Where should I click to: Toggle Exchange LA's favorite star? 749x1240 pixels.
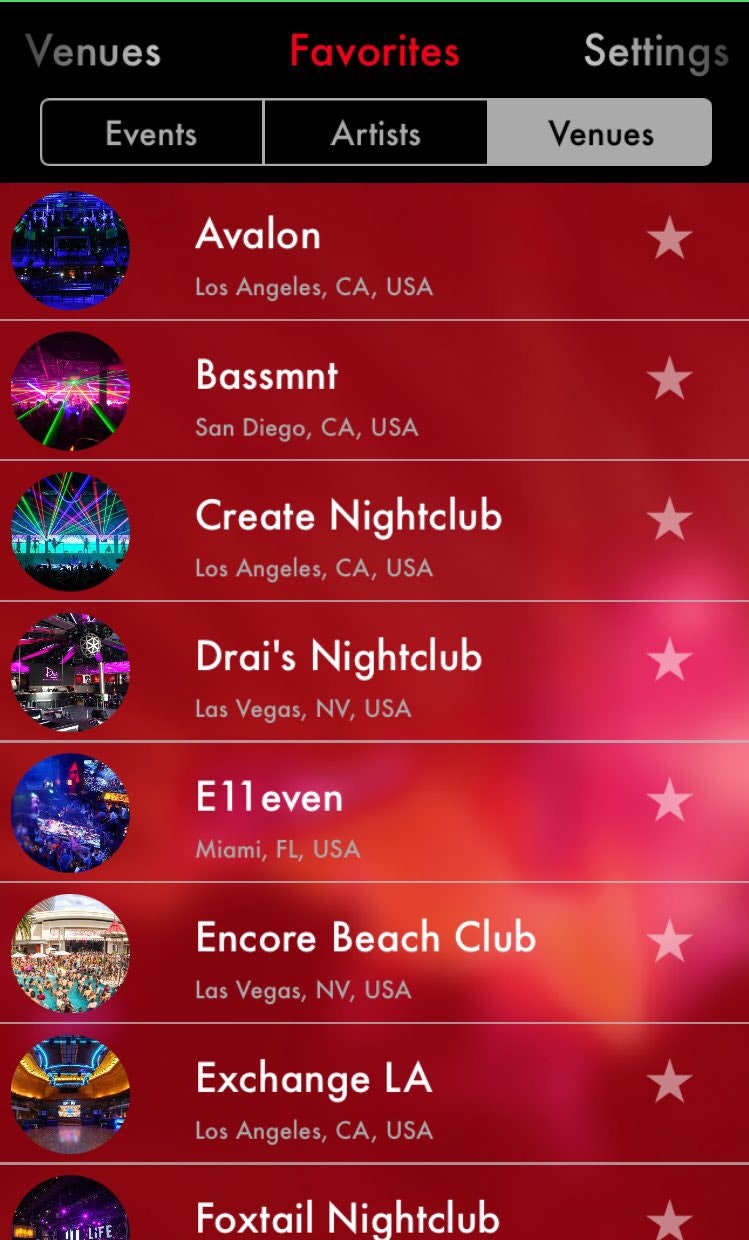click(669, 1081)
